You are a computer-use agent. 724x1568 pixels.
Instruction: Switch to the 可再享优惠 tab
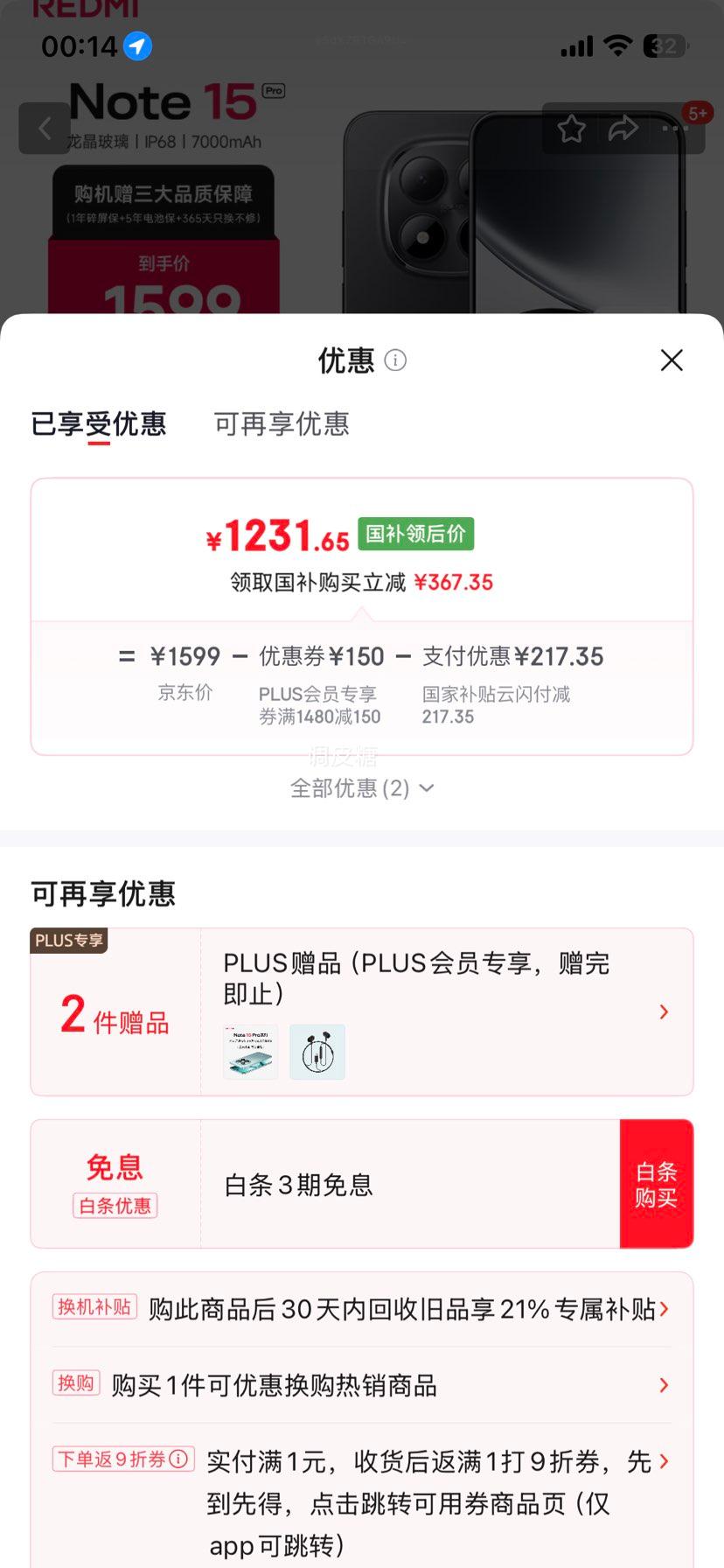282,424
